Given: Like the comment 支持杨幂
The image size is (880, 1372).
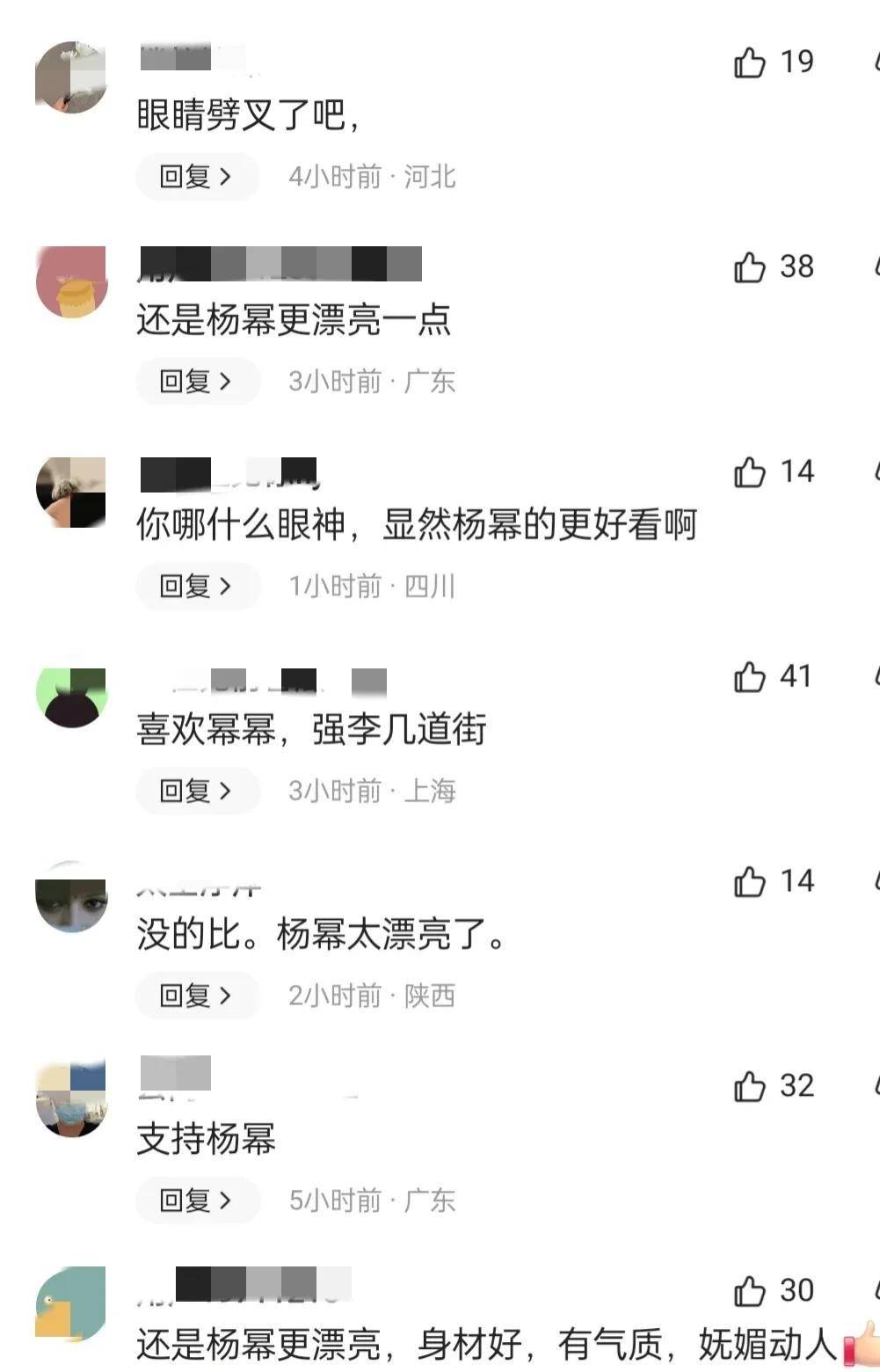Looking at the screenshot, I should 750,1086.
